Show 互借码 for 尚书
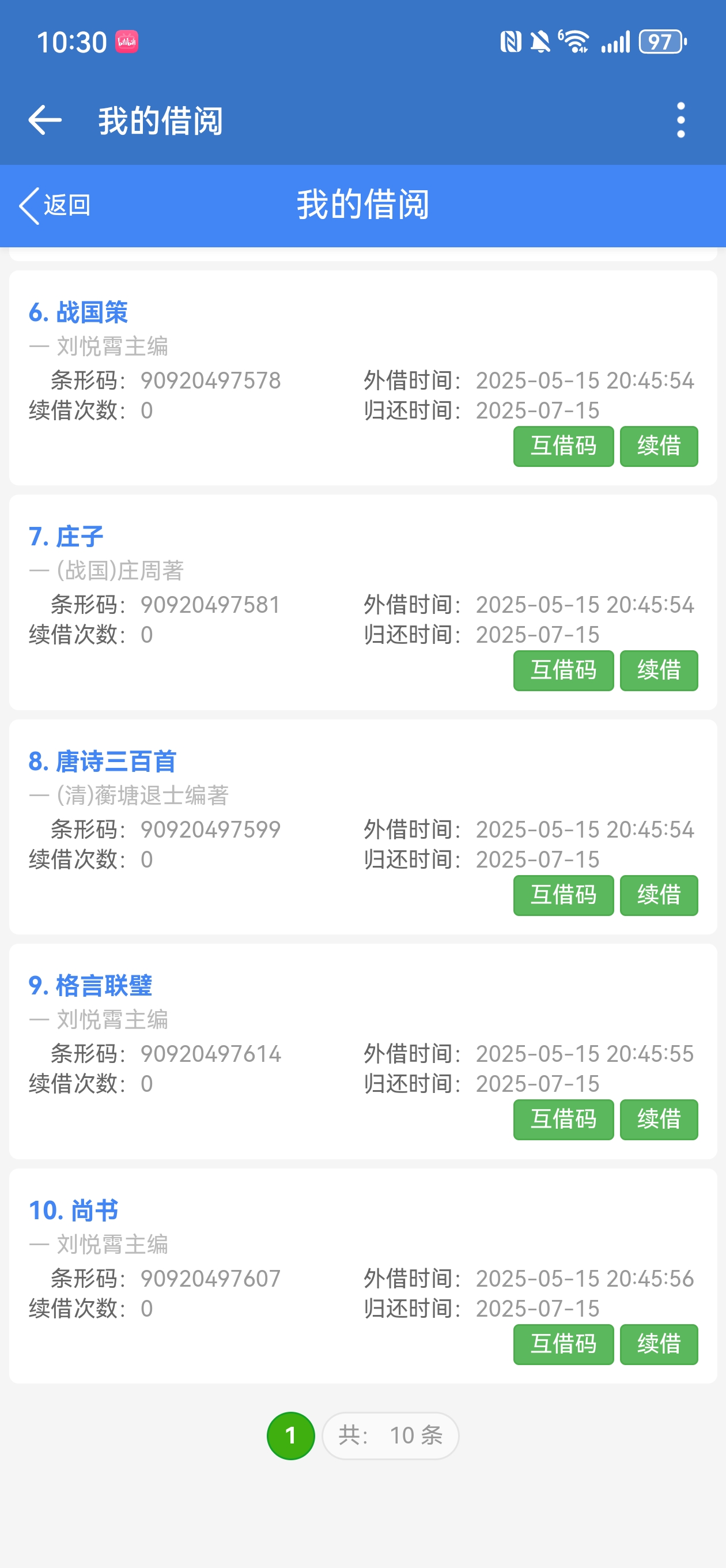 pos(563,1343)
